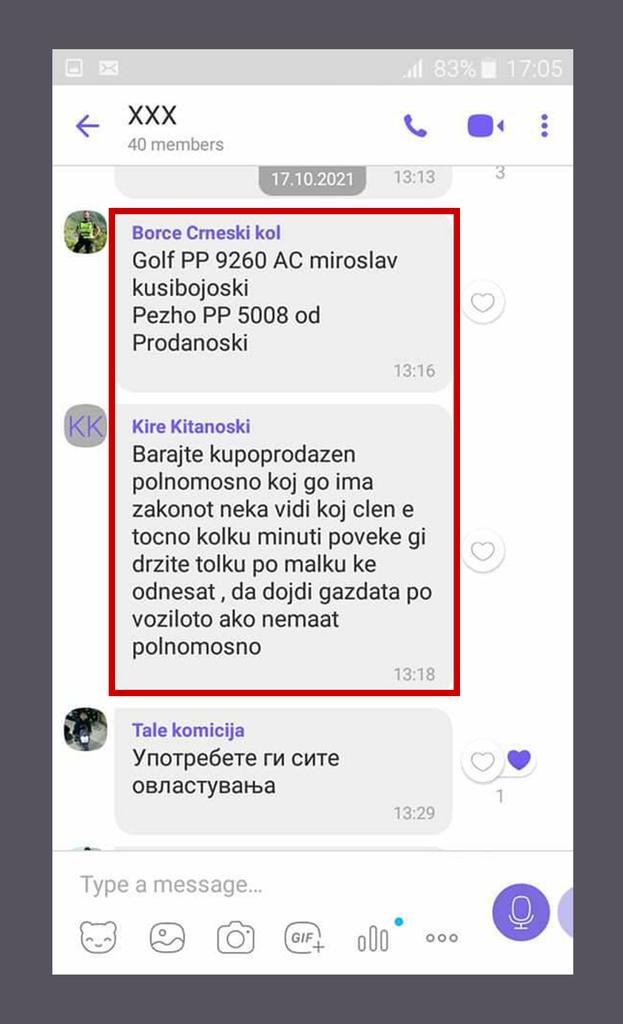Start a voice call in the group
This screenshot has height=1024, width=623.
click(x=415, y=126)
